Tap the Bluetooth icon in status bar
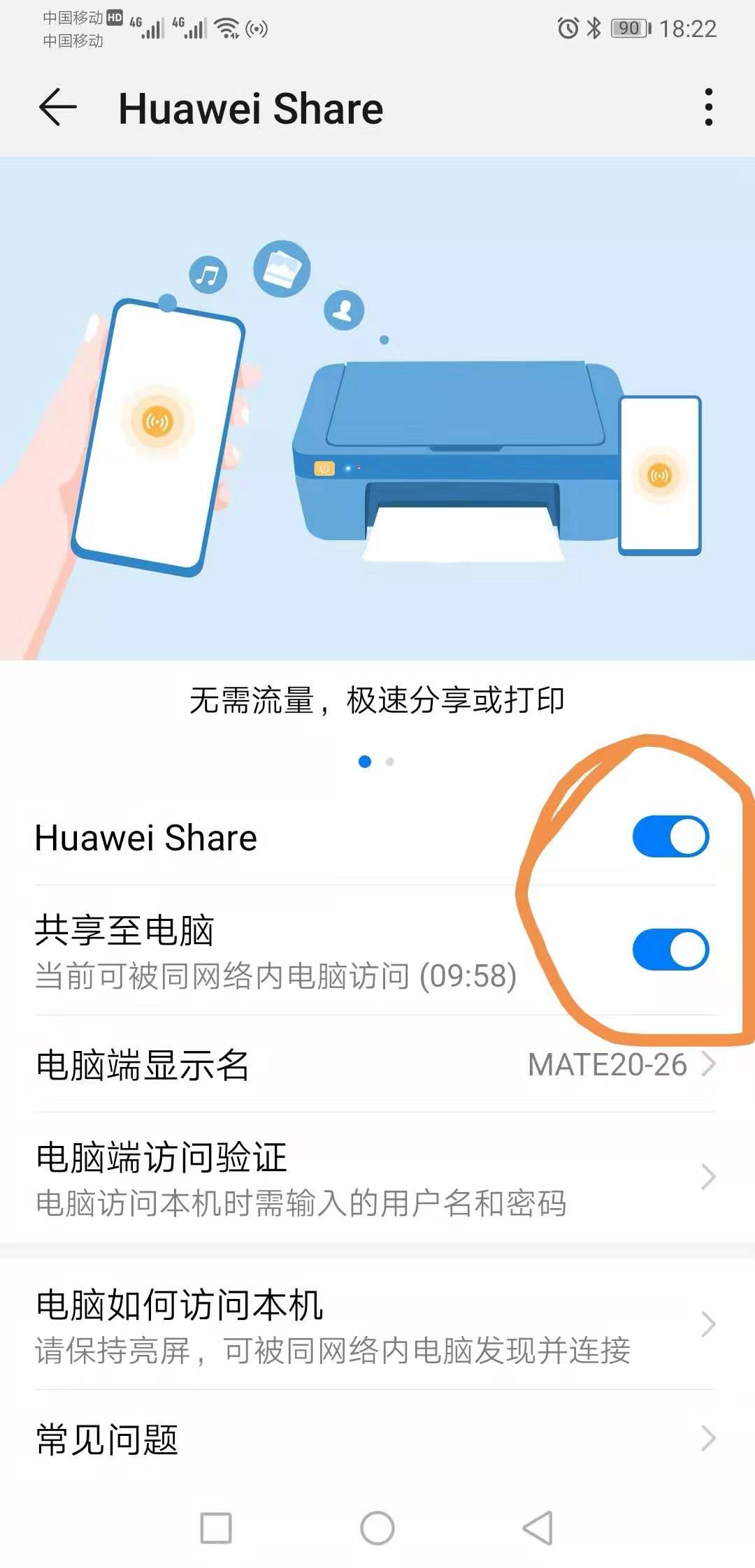The width and height of the screenshot is (755, 1568). (595, 26)
